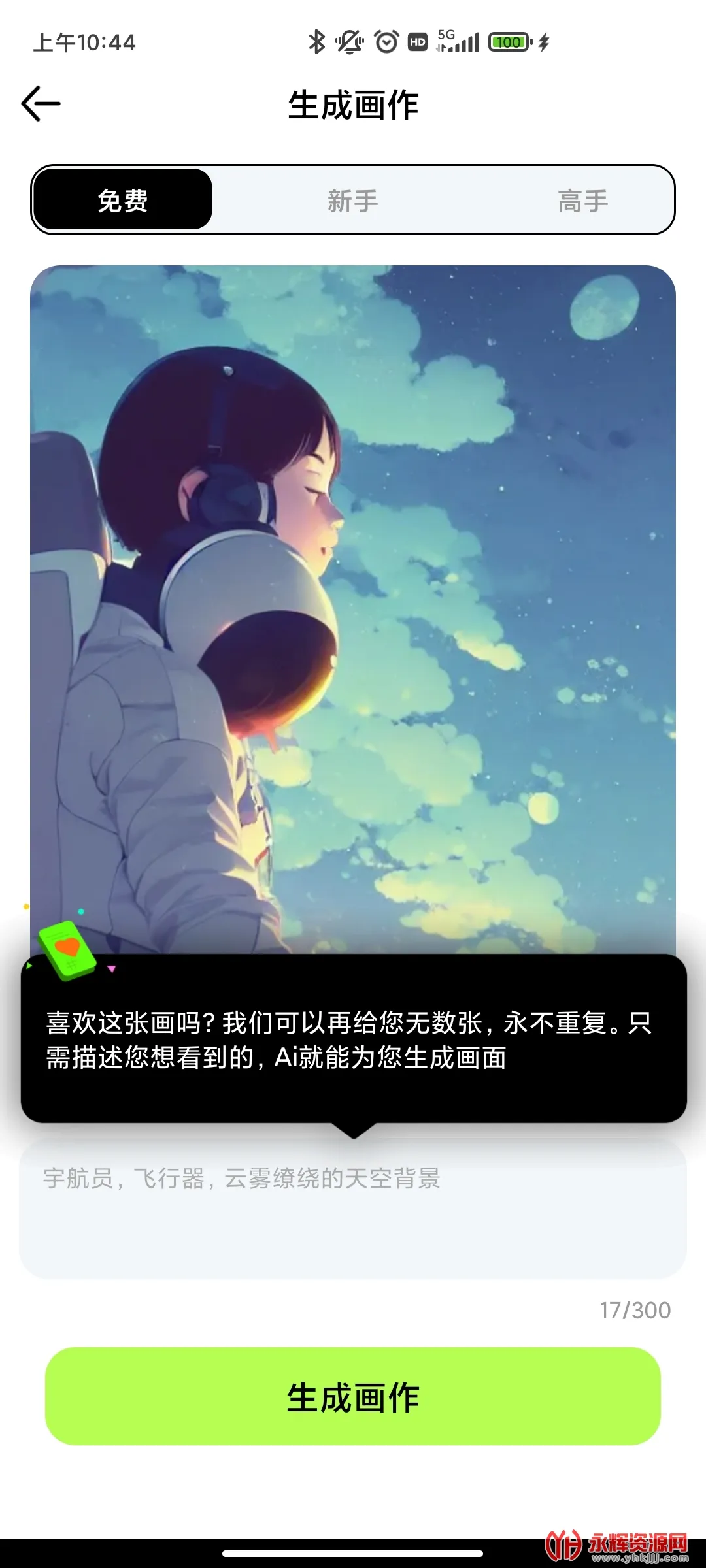
Task: Switch to the 新手 tab
Action: [353, 200]
